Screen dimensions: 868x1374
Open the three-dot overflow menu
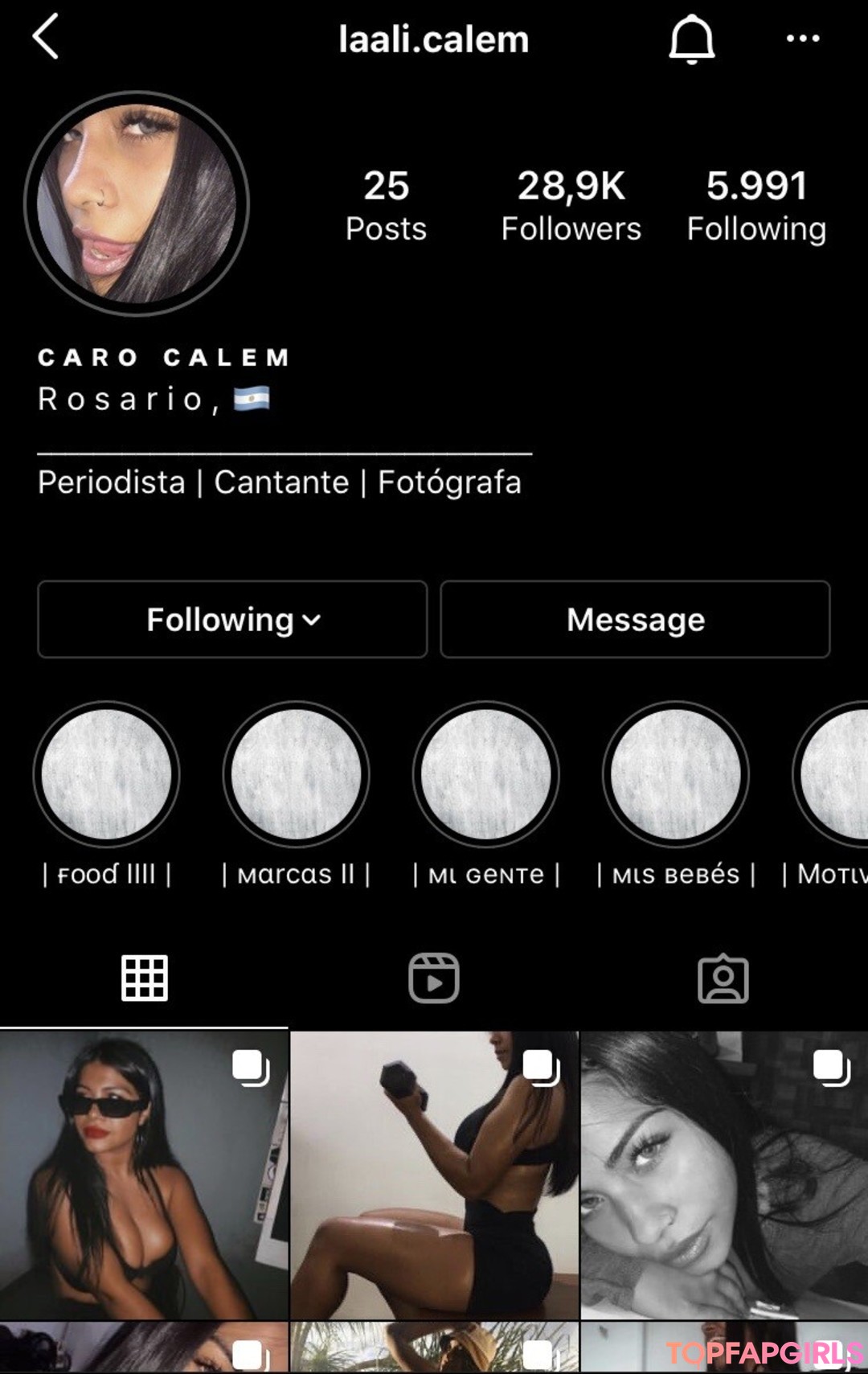(802, 39)
